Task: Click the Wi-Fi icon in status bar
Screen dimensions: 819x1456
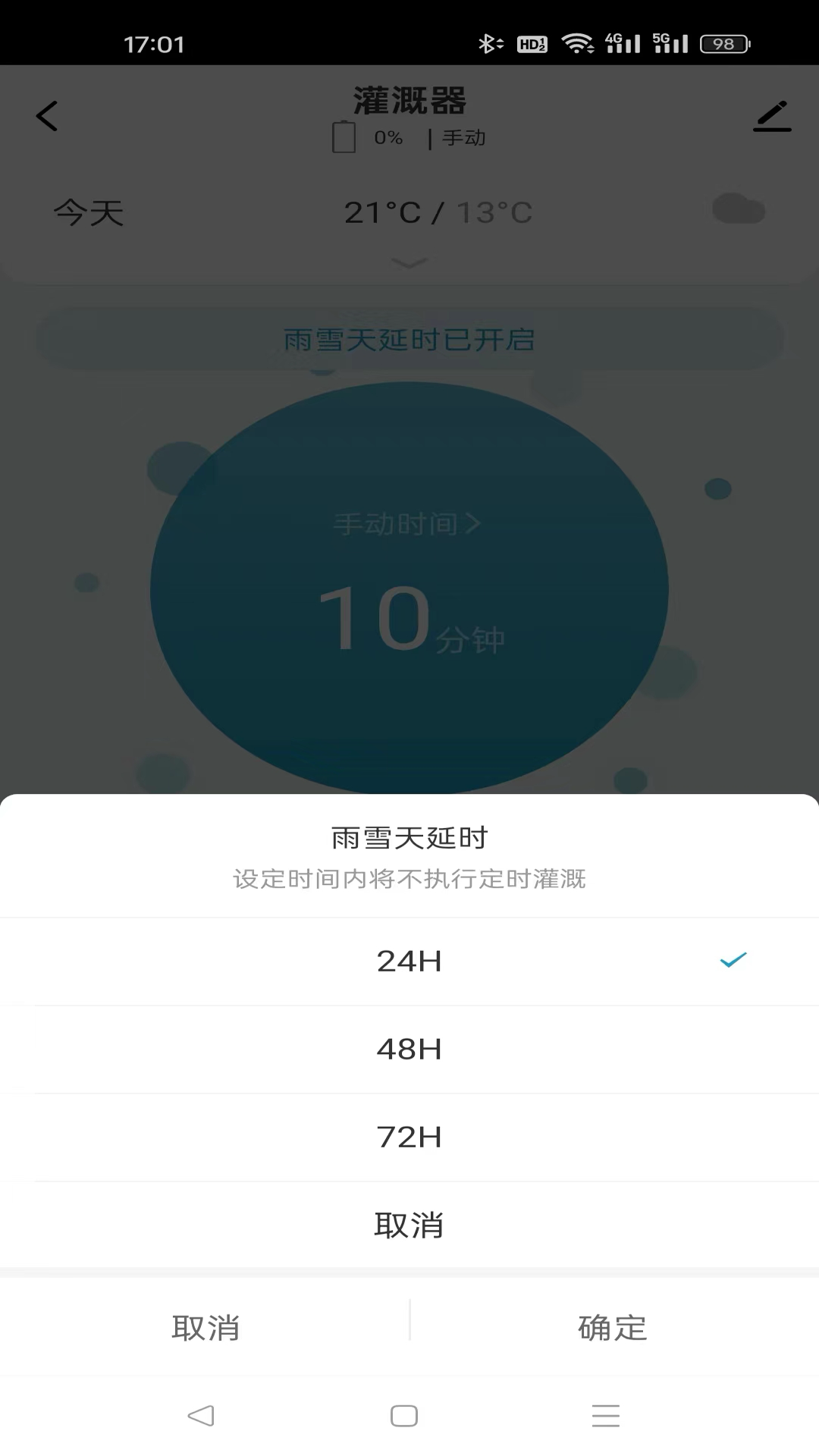Action: coord(579,43)
